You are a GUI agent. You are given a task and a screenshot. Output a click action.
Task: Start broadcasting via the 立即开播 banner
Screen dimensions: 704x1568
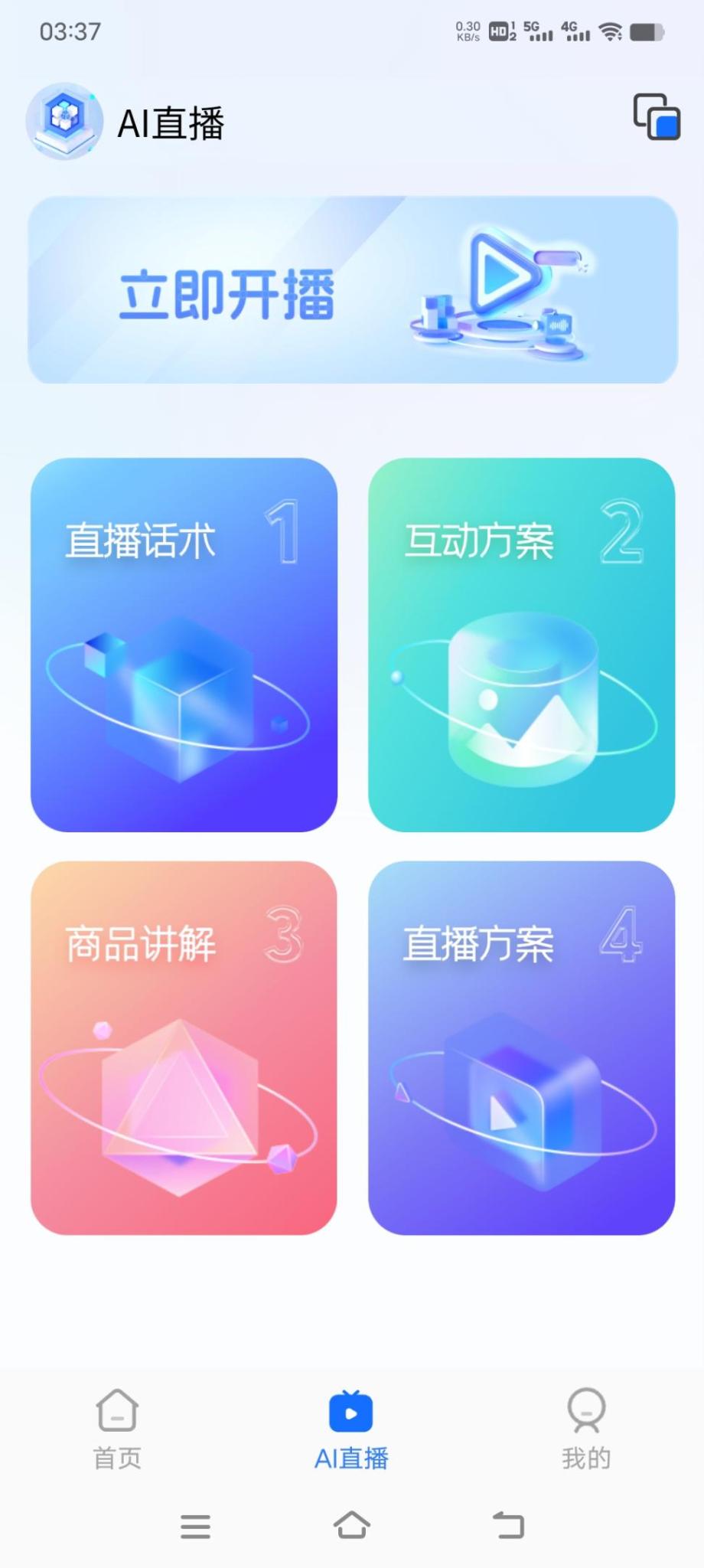(353, 290)
